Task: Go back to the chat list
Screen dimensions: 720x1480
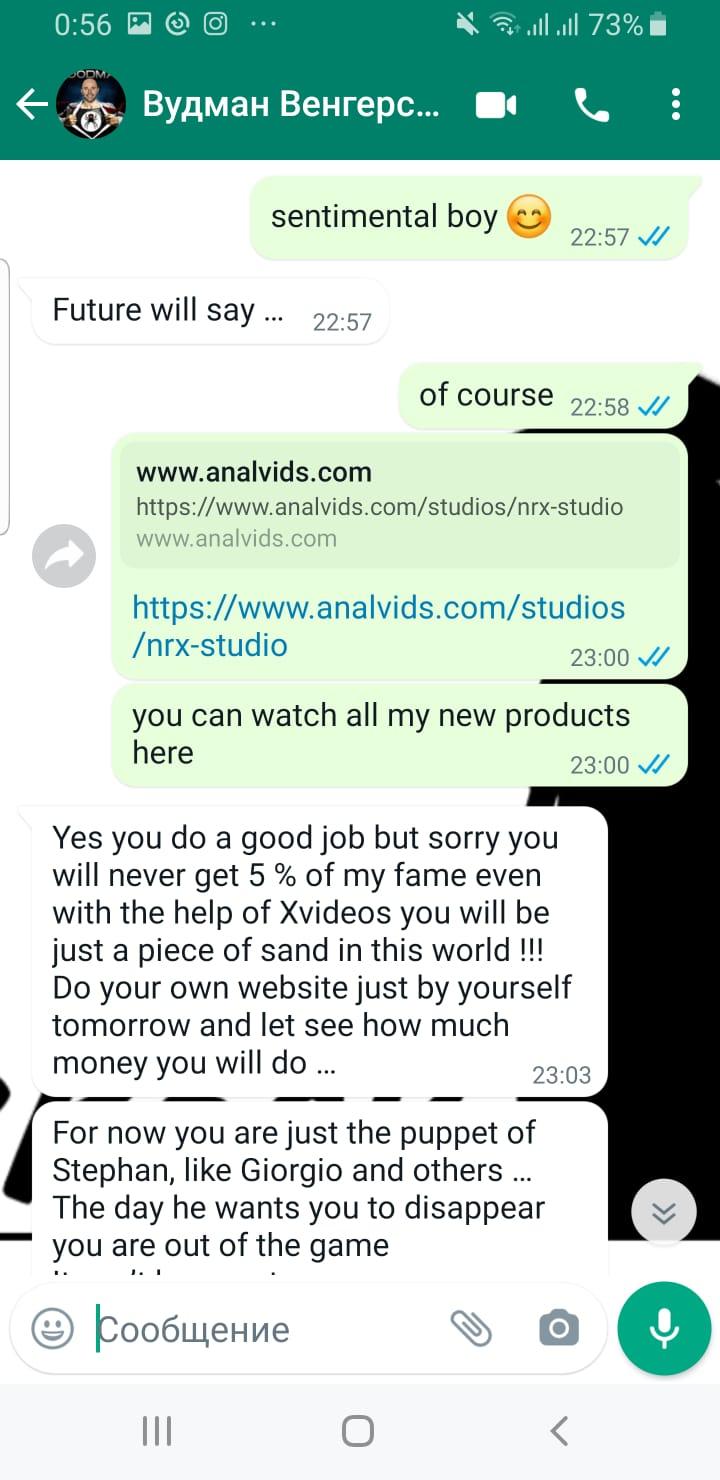Action: tap(32, 104)
